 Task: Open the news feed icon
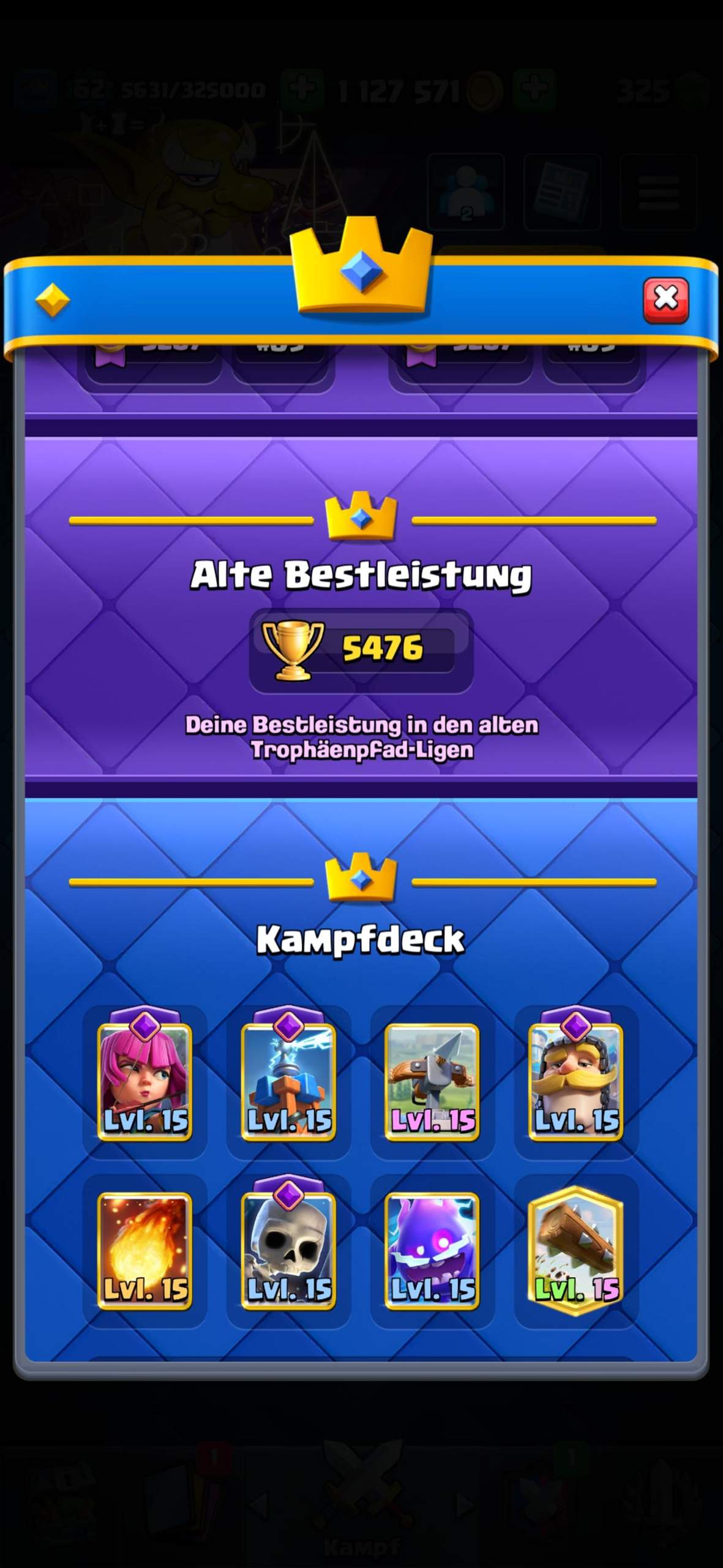coord(563,190)
